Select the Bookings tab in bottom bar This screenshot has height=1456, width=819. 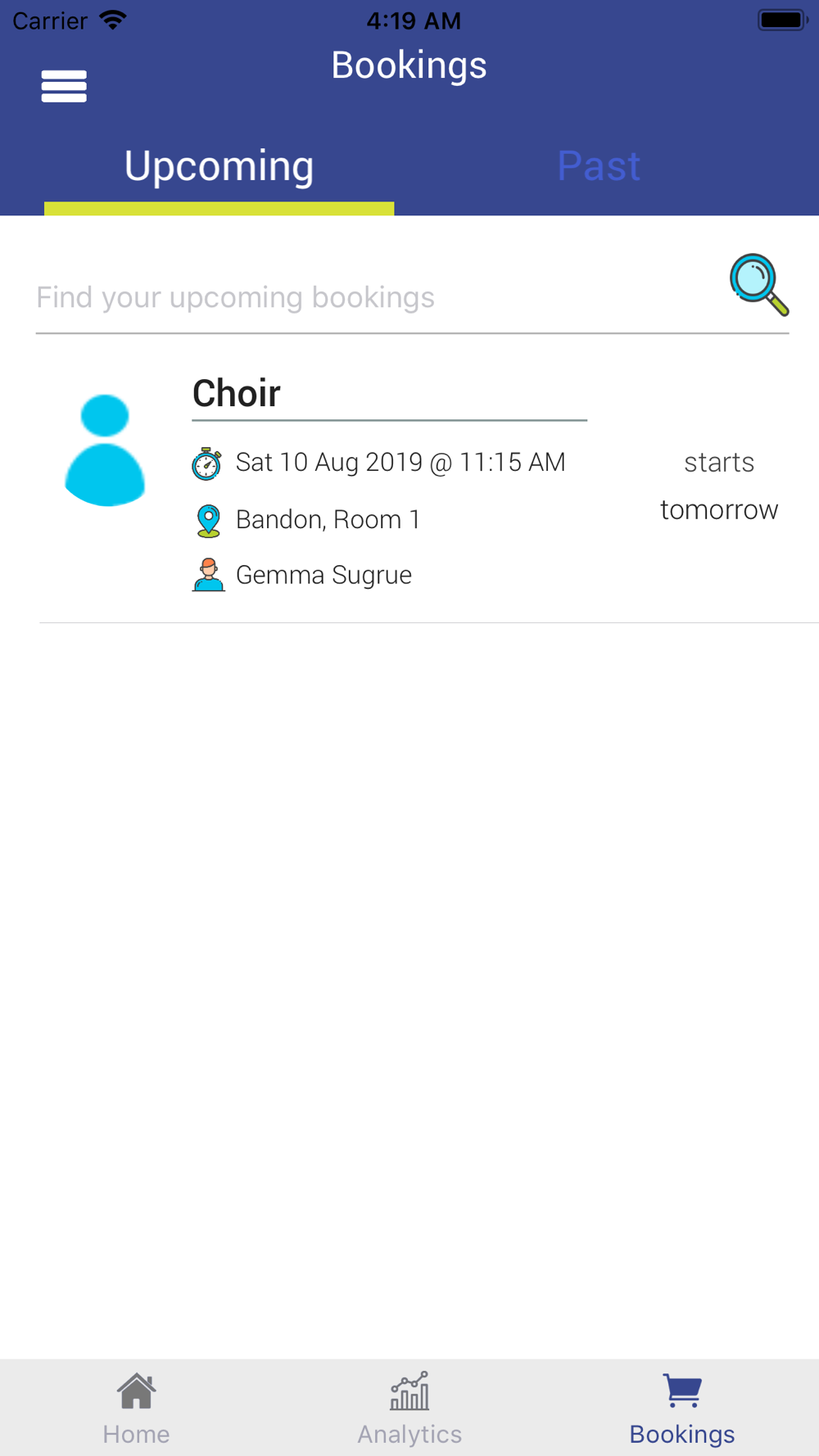click(681, 1409)
